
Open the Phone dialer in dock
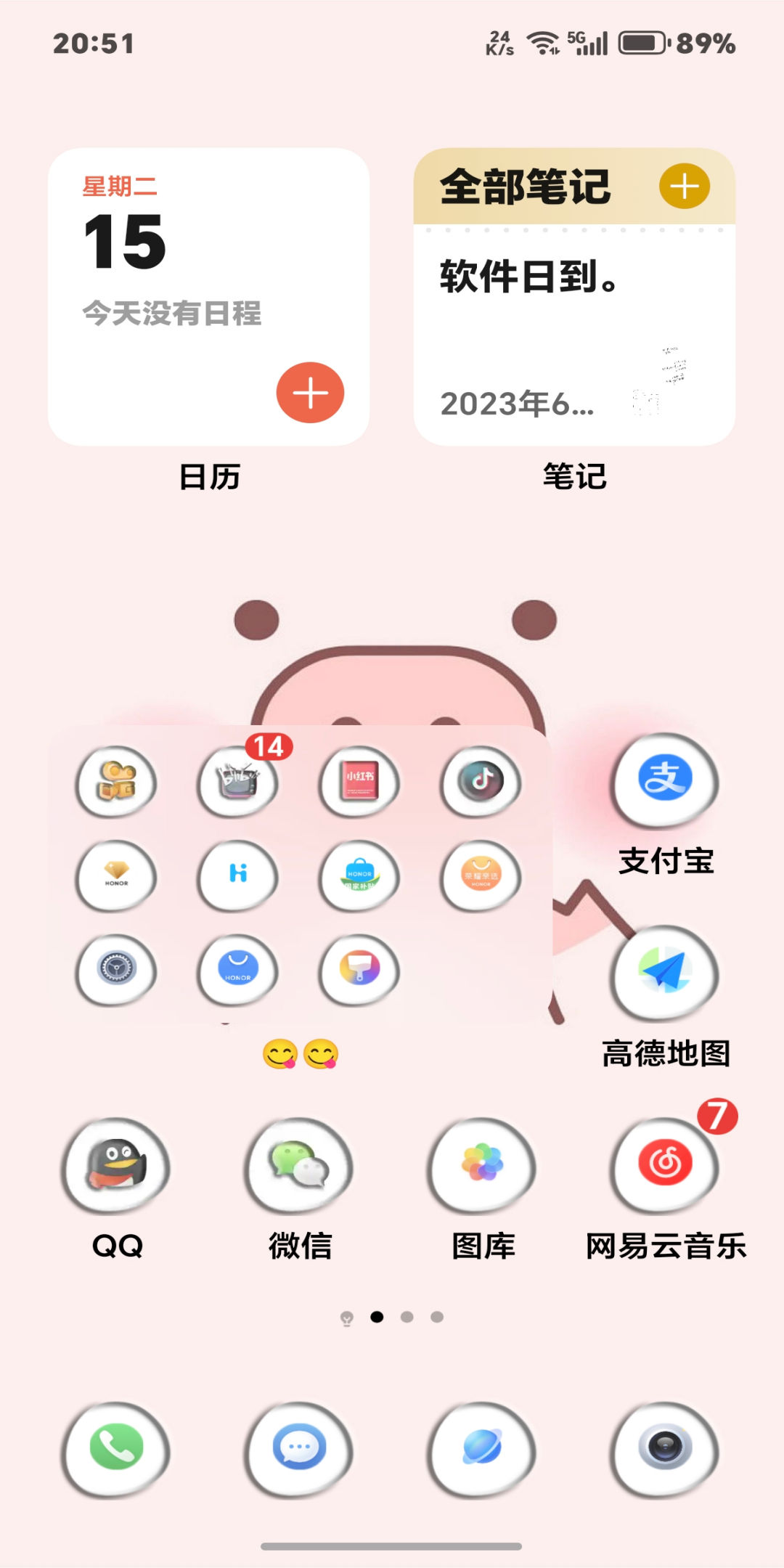coord(117,1448)
